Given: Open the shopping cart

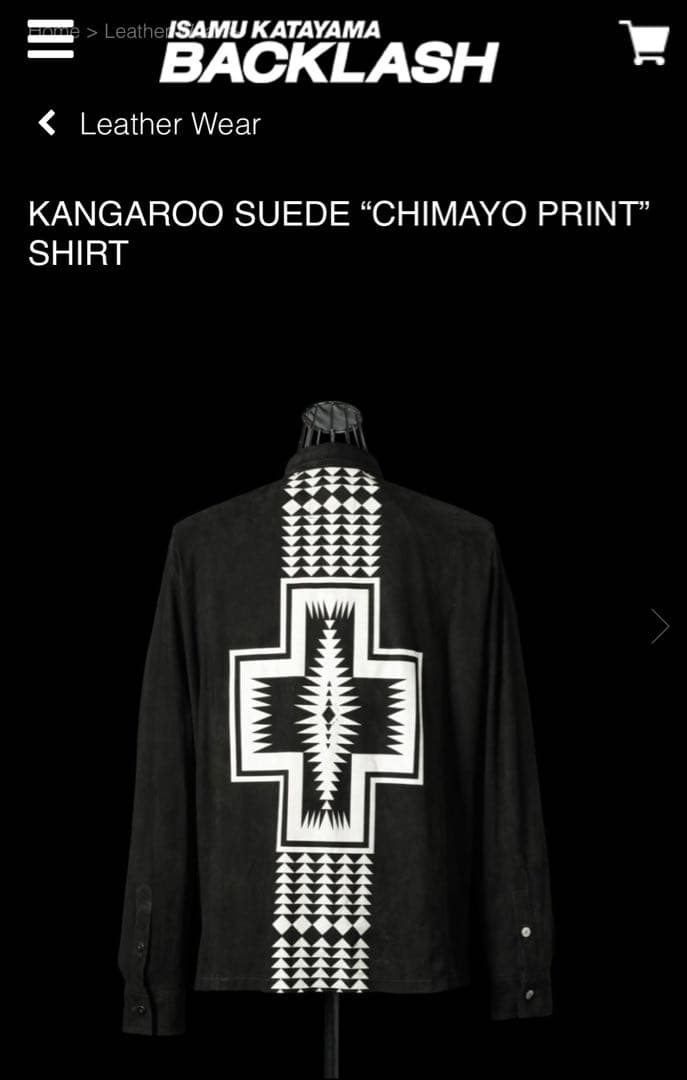Looking at the screenshot, I should [644, 42].
